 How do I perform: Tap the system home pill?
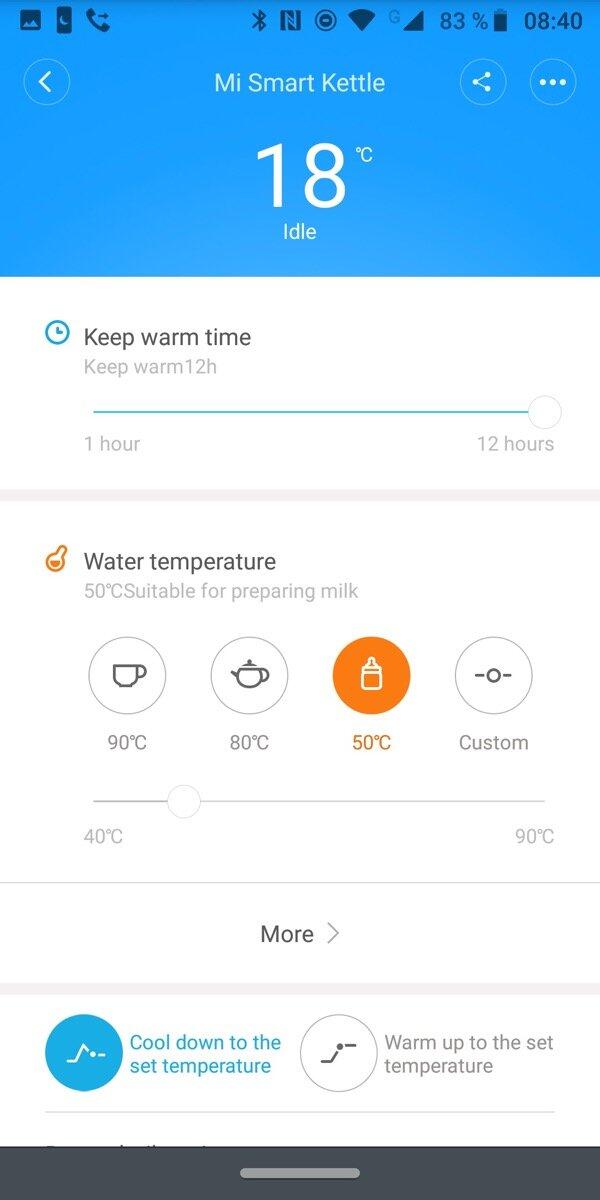click(x=300, y=1173)
